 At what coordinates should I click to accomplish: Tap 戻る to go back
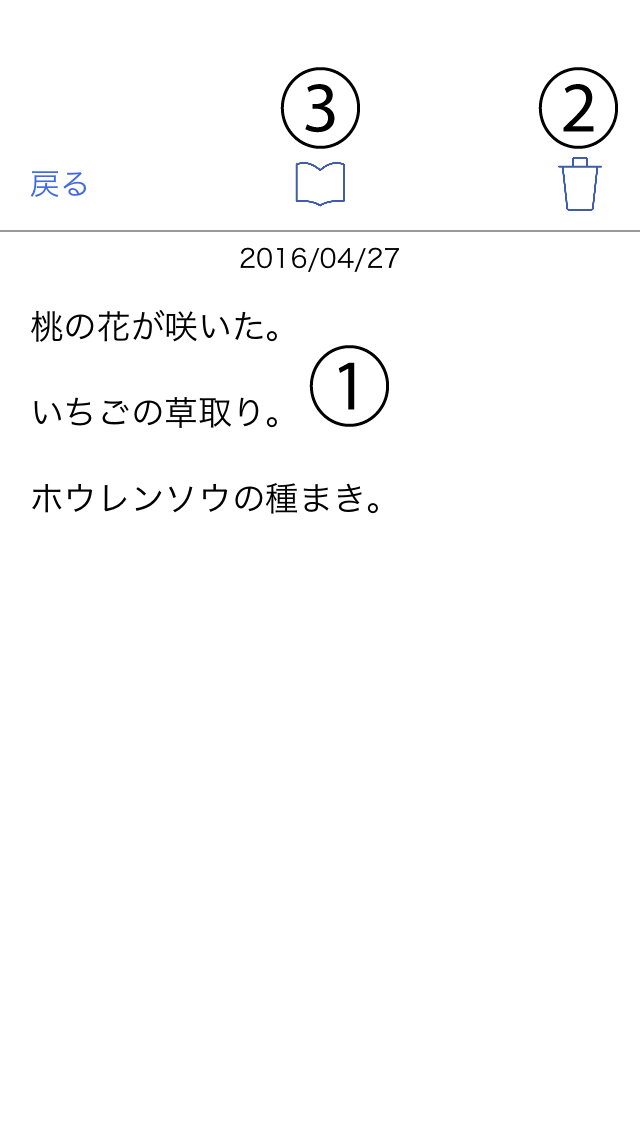pos(59,185)
